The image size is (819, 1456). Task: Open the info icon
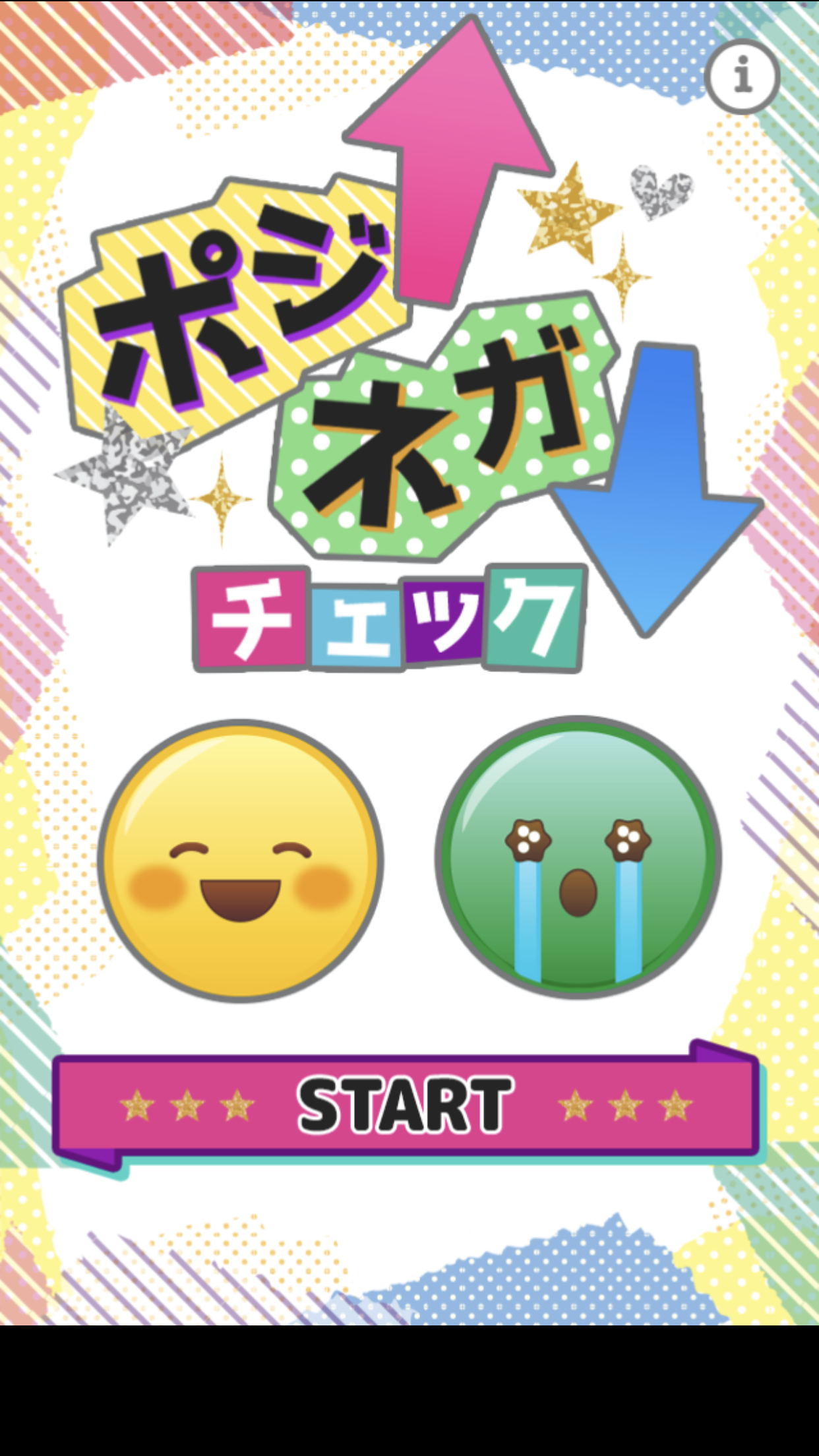[x=742, y=76]
